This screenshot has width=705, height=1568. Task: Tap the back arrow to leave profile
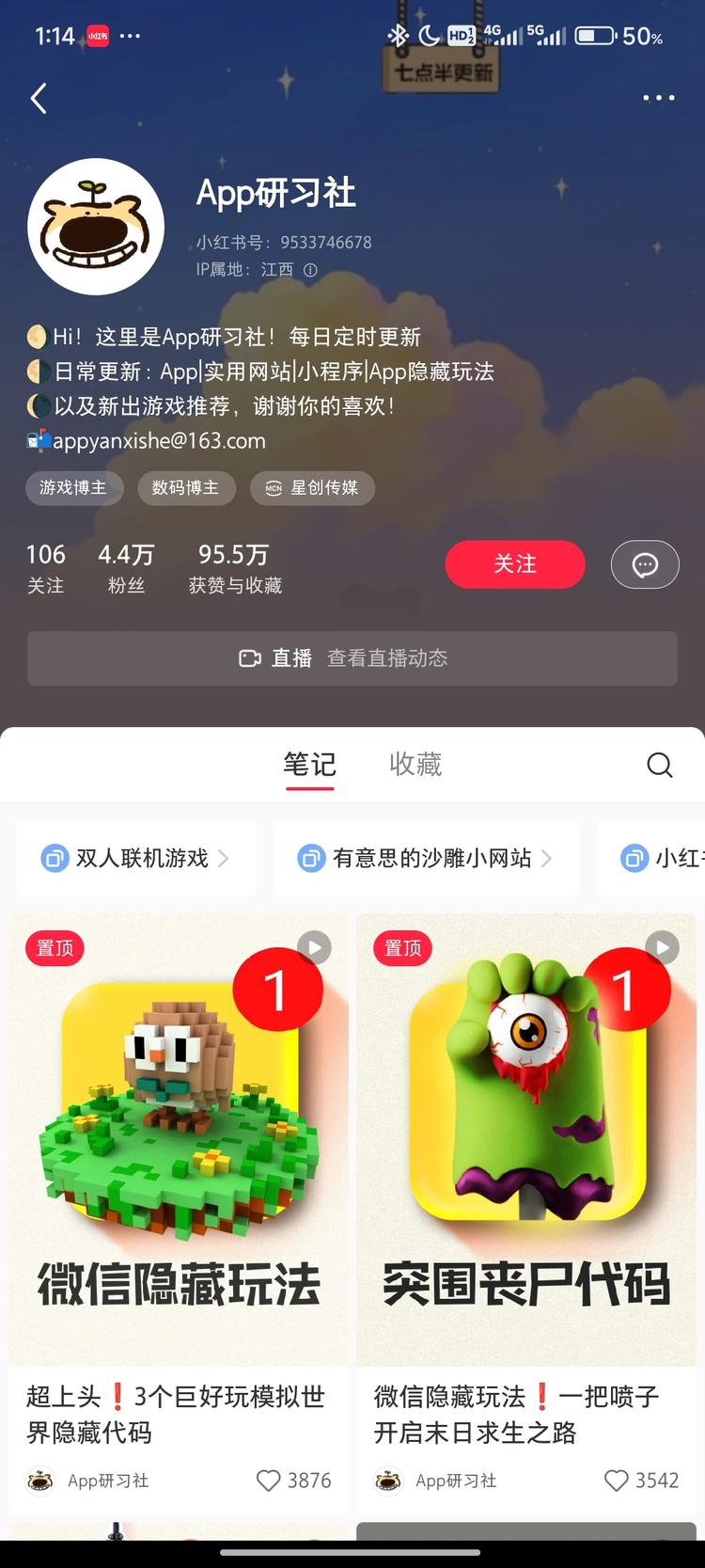point(38,98)
